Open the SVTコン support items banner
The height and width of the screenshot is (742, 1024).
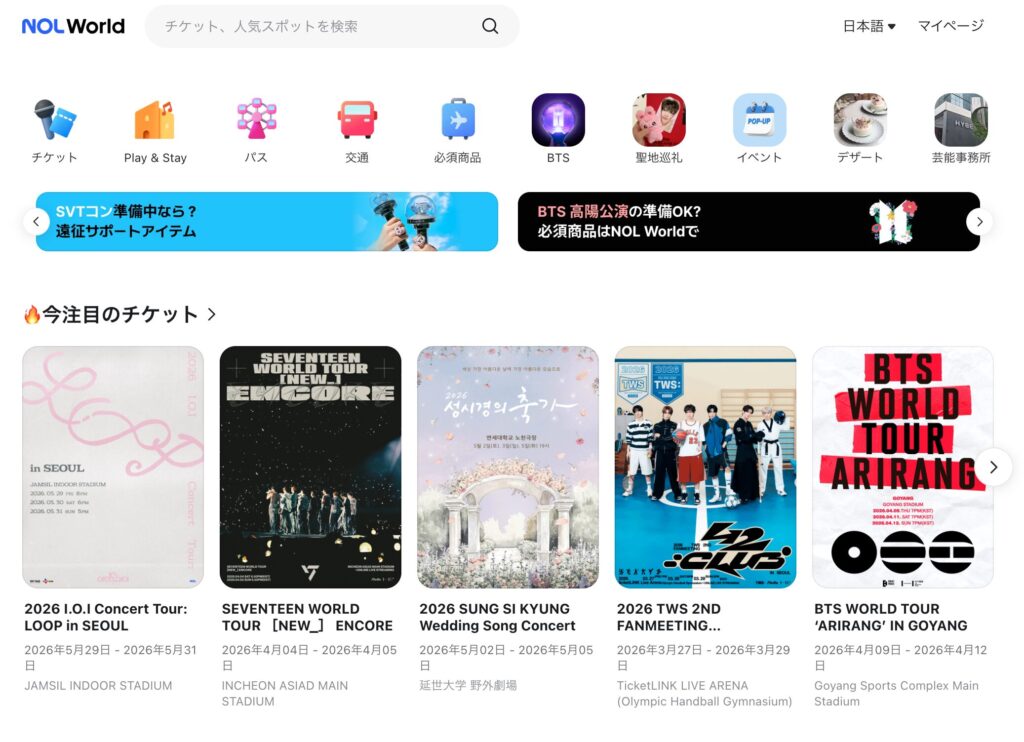(x=267, y=221)
